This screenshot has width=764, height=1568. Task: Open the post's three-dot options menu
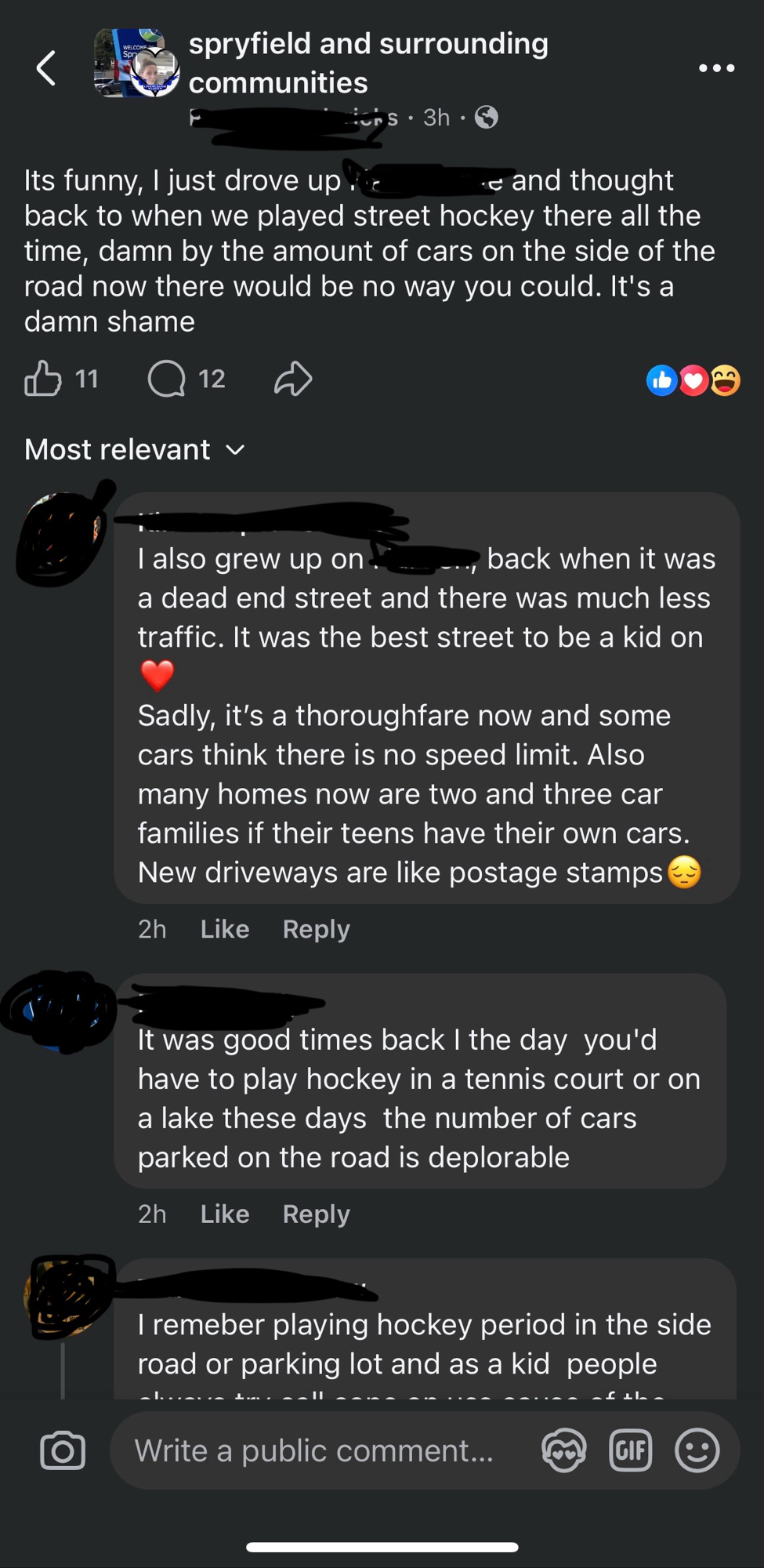pos(716,68)
